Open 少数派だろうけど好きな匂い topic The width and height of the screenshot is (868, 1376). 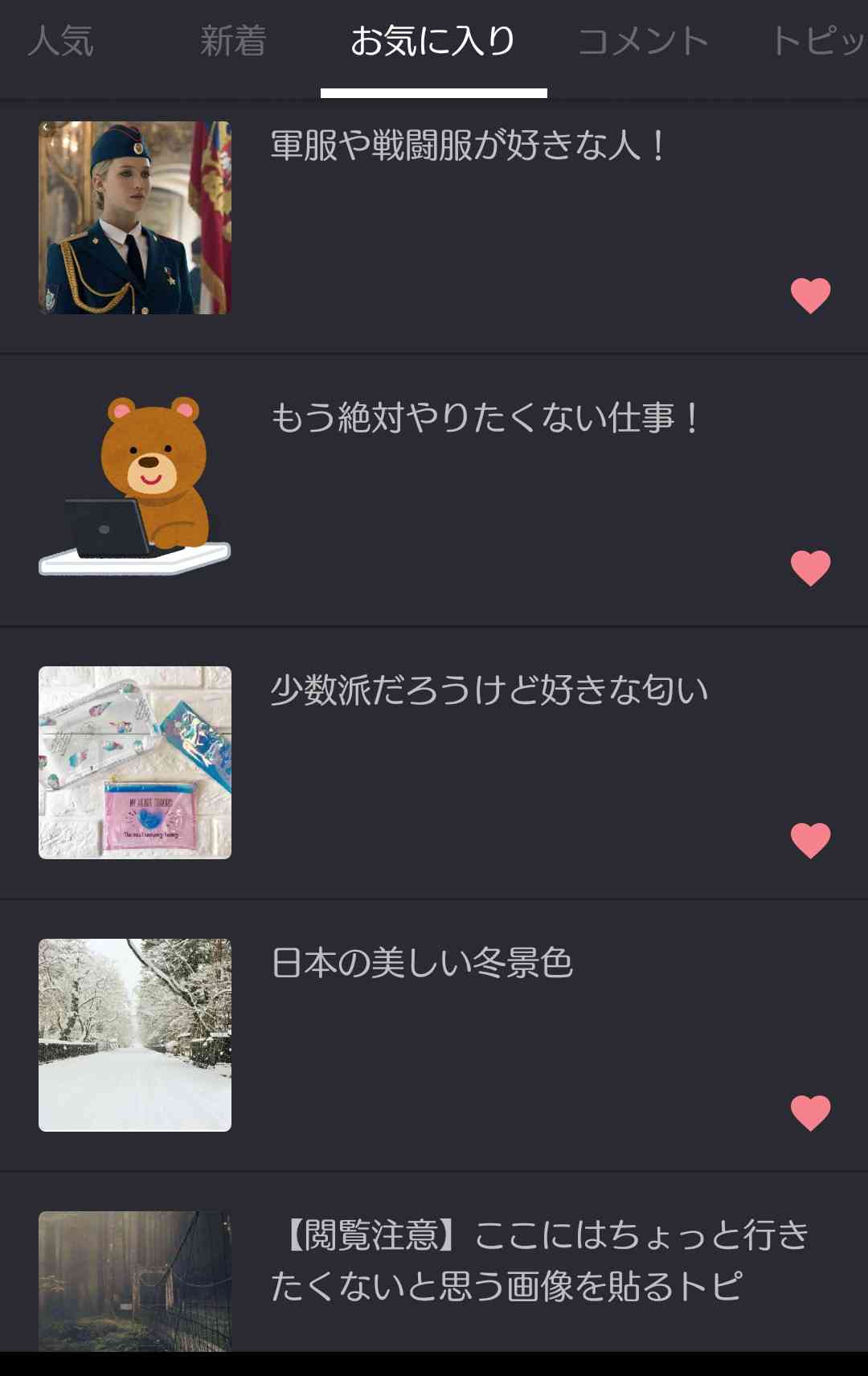pos(485,686)
